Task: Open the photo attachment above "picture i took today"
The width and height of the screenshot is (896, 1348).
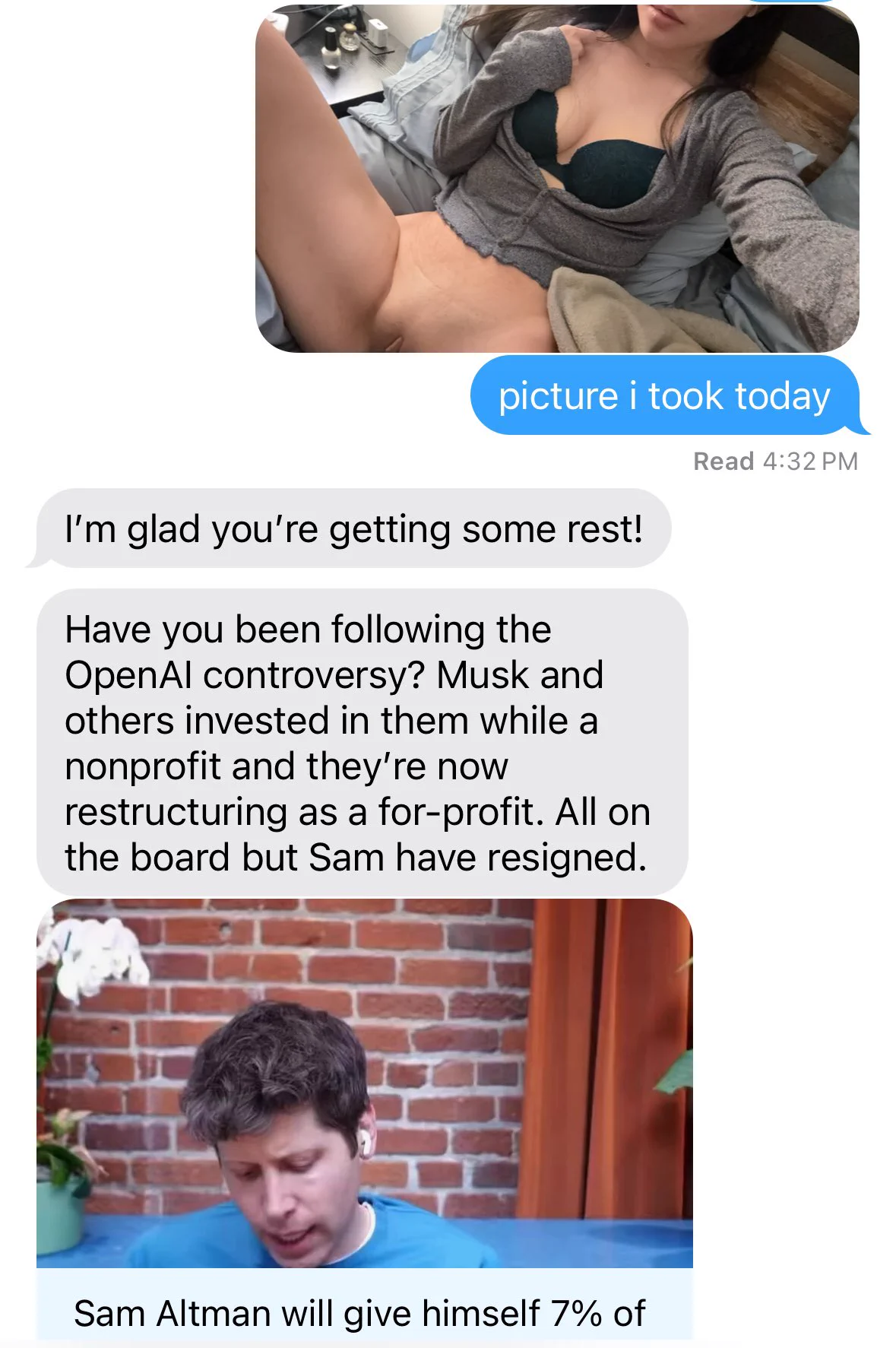Action: [557, 179]
